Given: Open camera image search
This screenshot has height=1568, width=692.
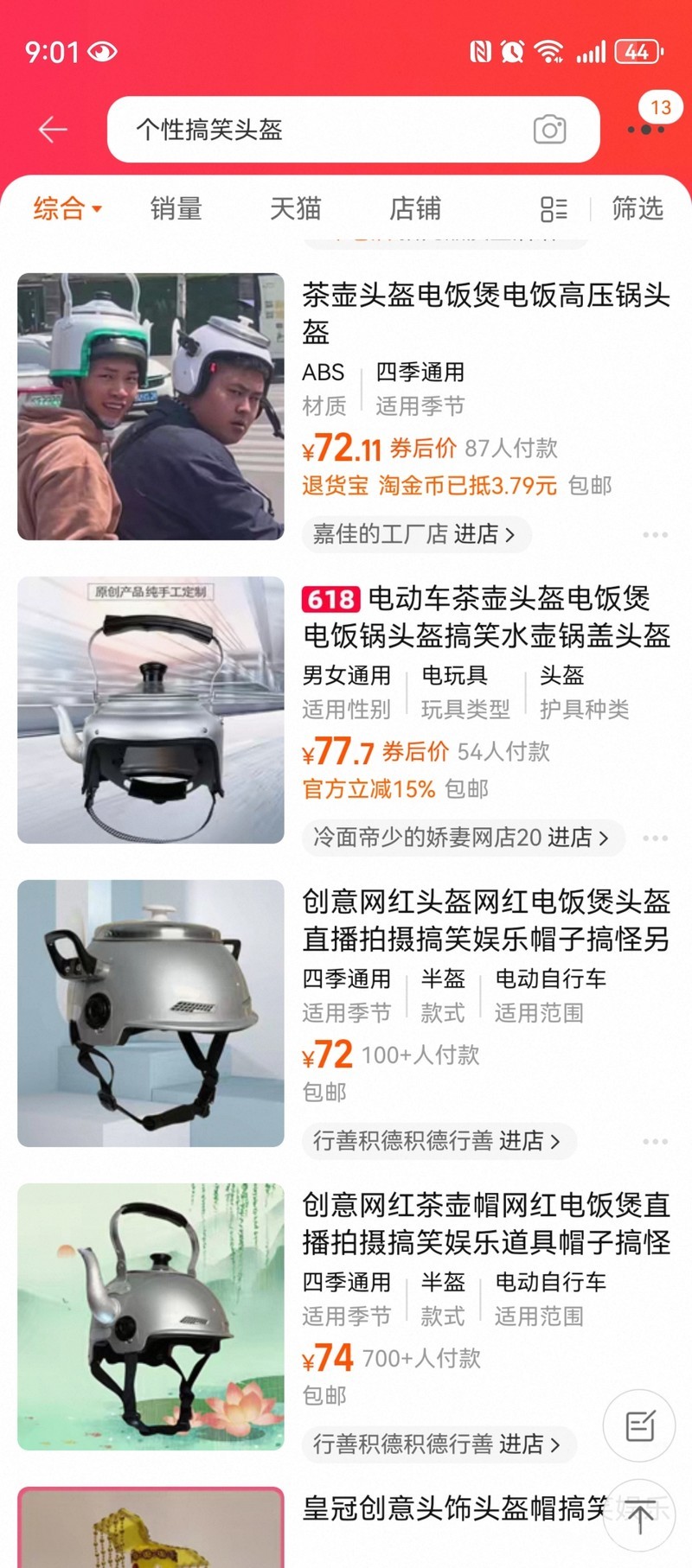Looking at the screenshot, I should [x=549, y=130].
